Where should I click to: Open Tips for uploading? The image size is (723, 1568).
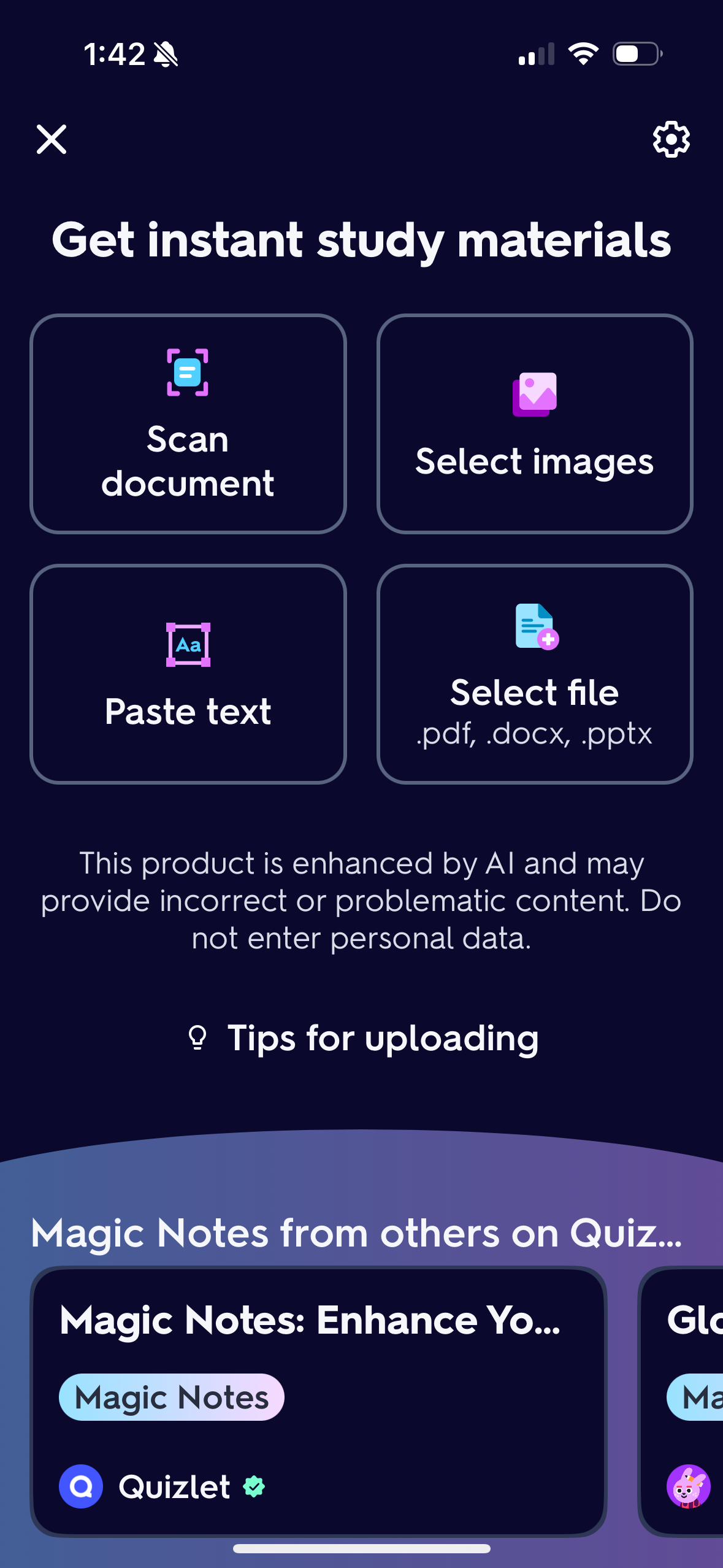click(383, 1037)
